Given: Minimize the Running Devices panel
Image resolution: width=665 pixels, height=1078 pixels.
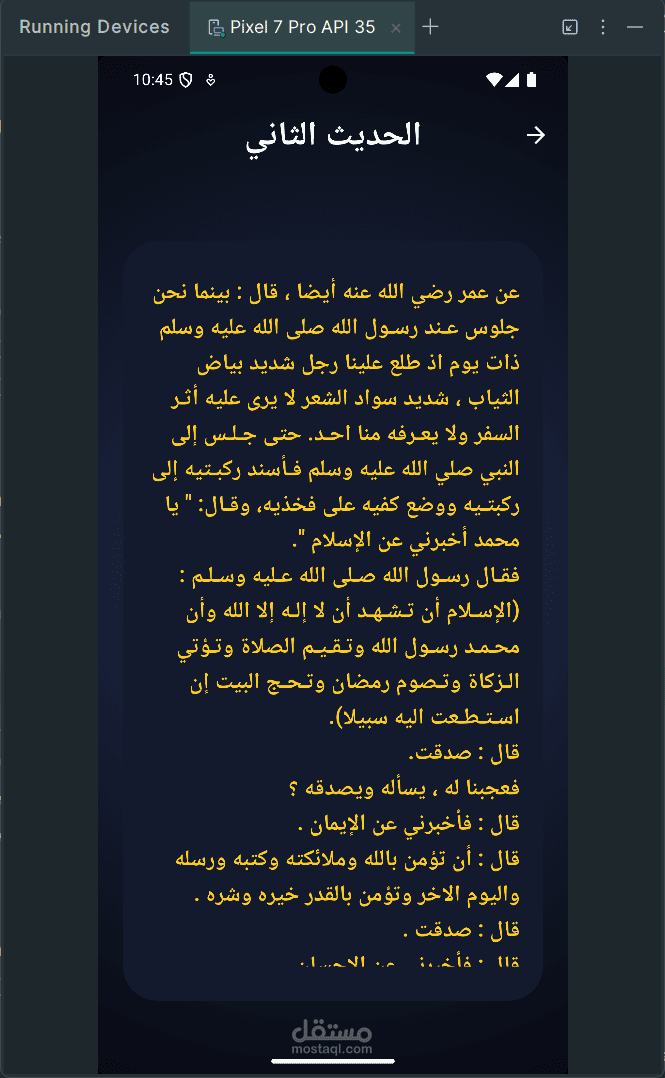Looking at the screenshot, I should point(635,27).
